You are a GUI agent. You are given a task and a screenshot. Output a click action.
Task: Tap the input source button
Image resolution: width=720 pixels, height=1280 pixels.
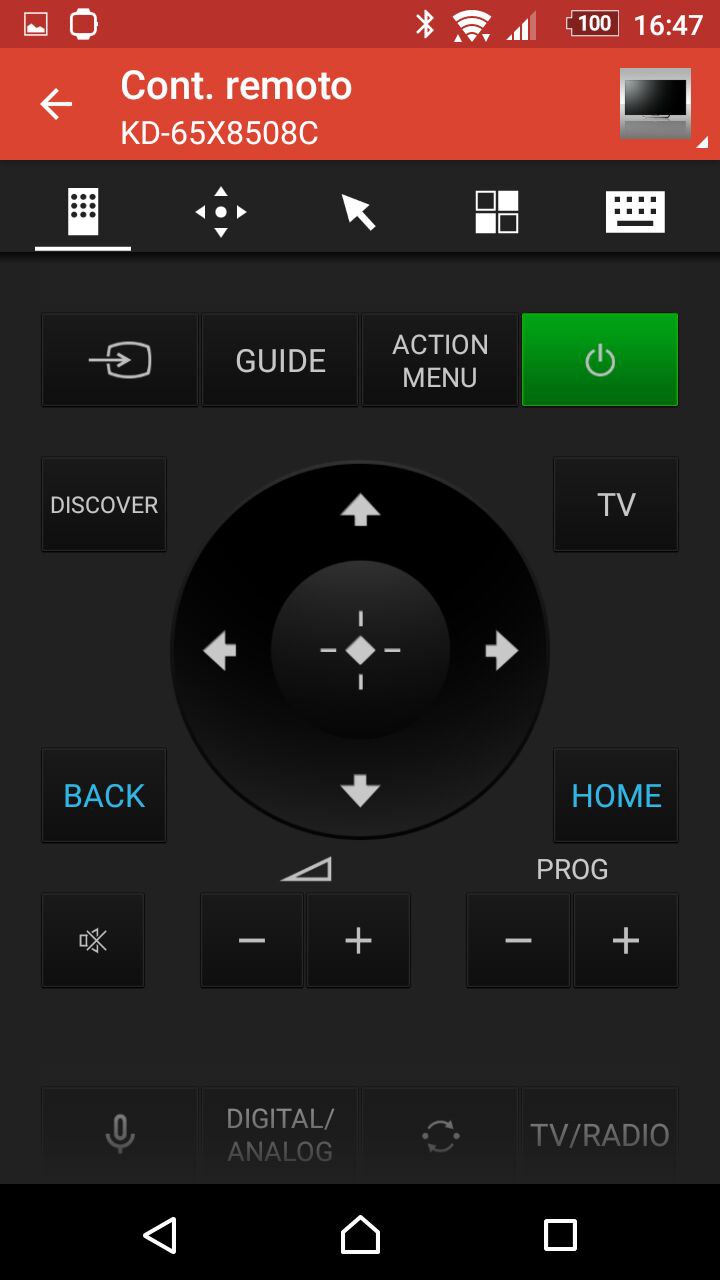tap(120, 360)
